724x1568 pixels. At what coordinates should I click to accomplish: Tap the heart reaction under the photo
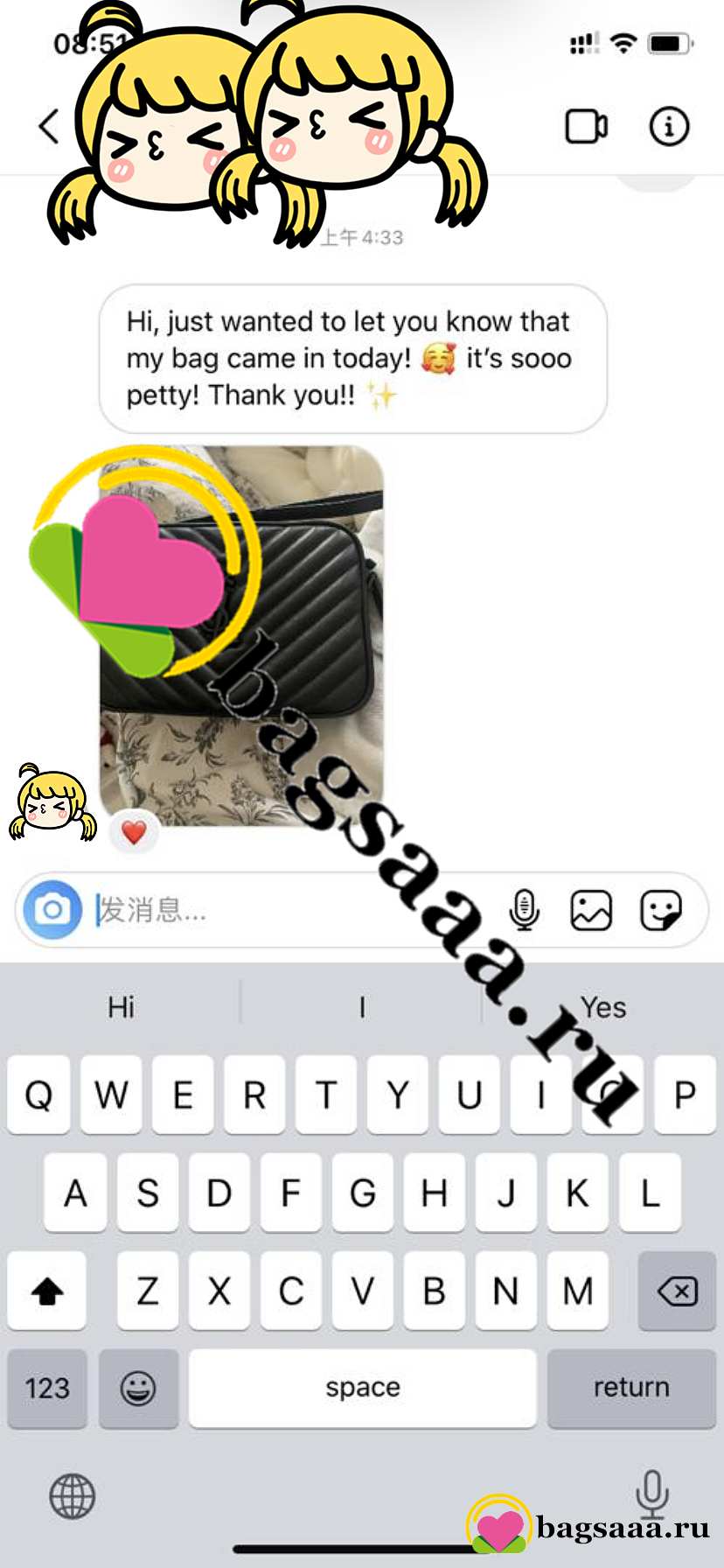tap(134, 832)
